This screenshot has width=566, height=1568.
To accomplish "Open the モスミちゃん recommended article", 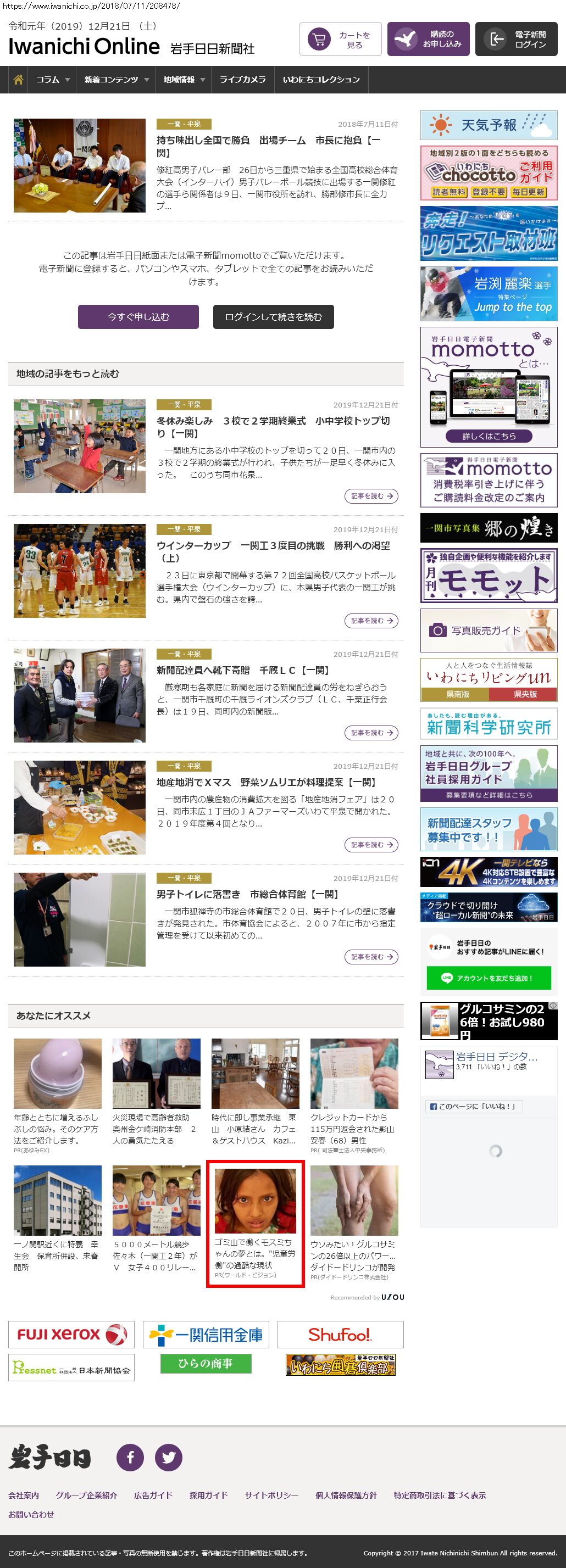I will coord(256,1225).
